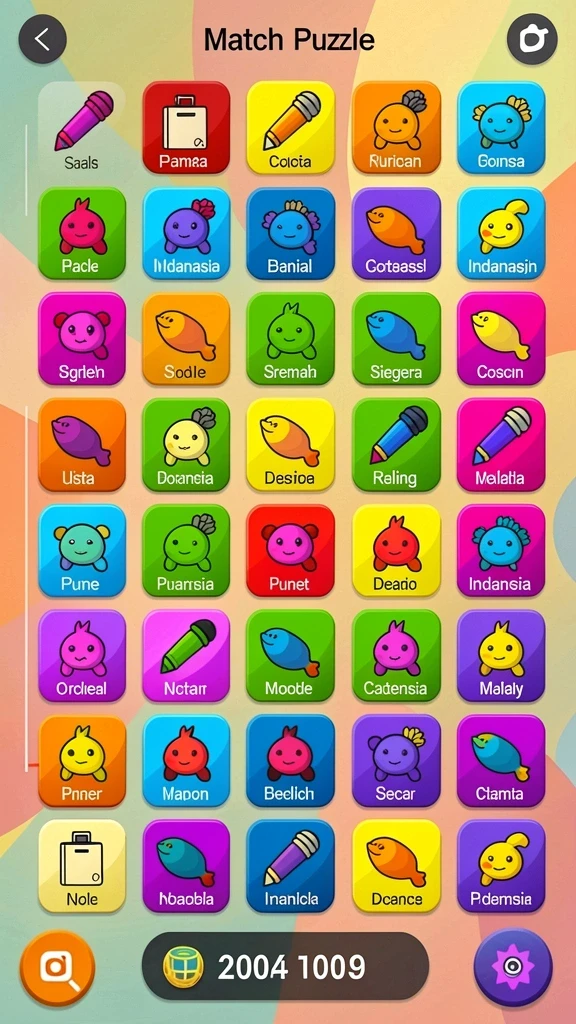576x1024 pixels.
Task: Tap the camera icon in the top-right corner
Action: tap(532, 39)
